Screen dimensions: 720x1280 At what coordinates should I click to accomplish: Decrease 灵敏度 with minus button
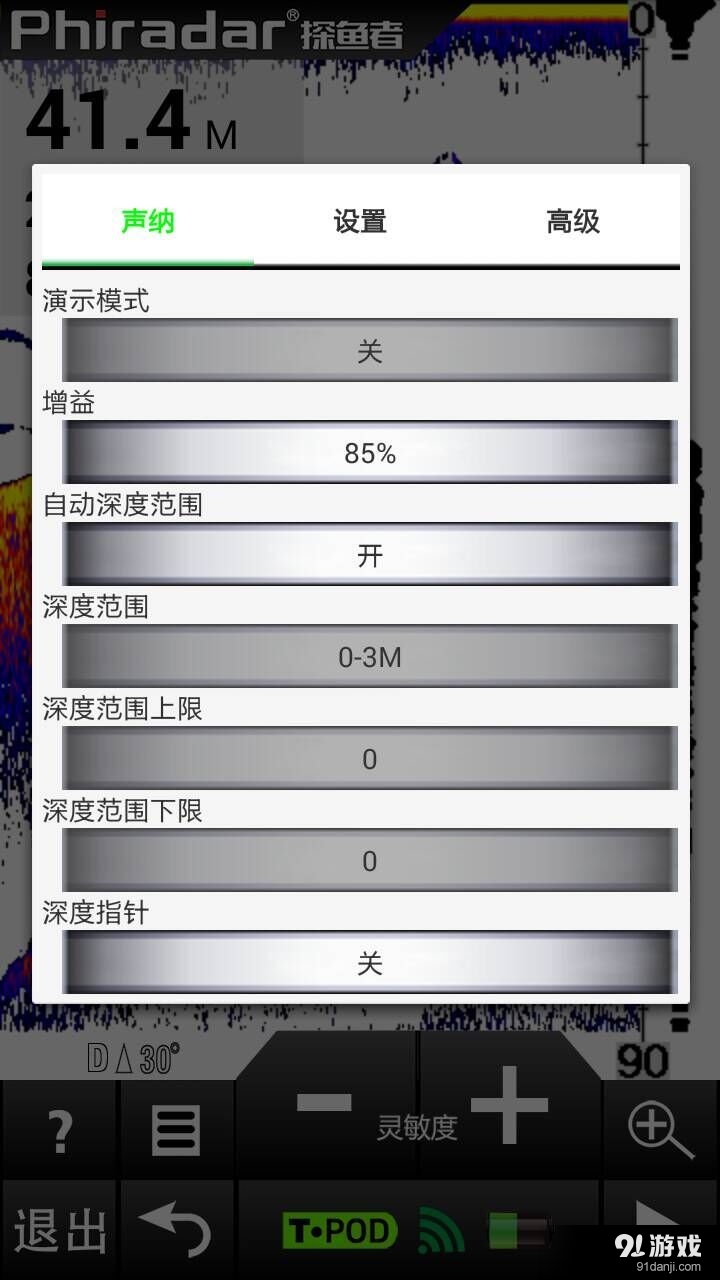click(x=325, y=1105)
